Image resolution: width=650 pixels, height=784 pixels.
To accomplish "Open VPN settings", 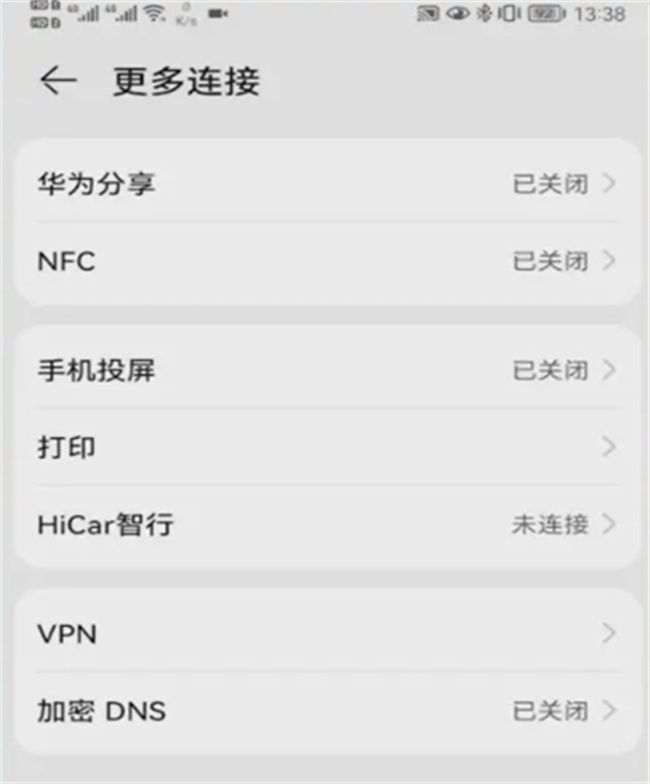I will (x=326, y=633).
